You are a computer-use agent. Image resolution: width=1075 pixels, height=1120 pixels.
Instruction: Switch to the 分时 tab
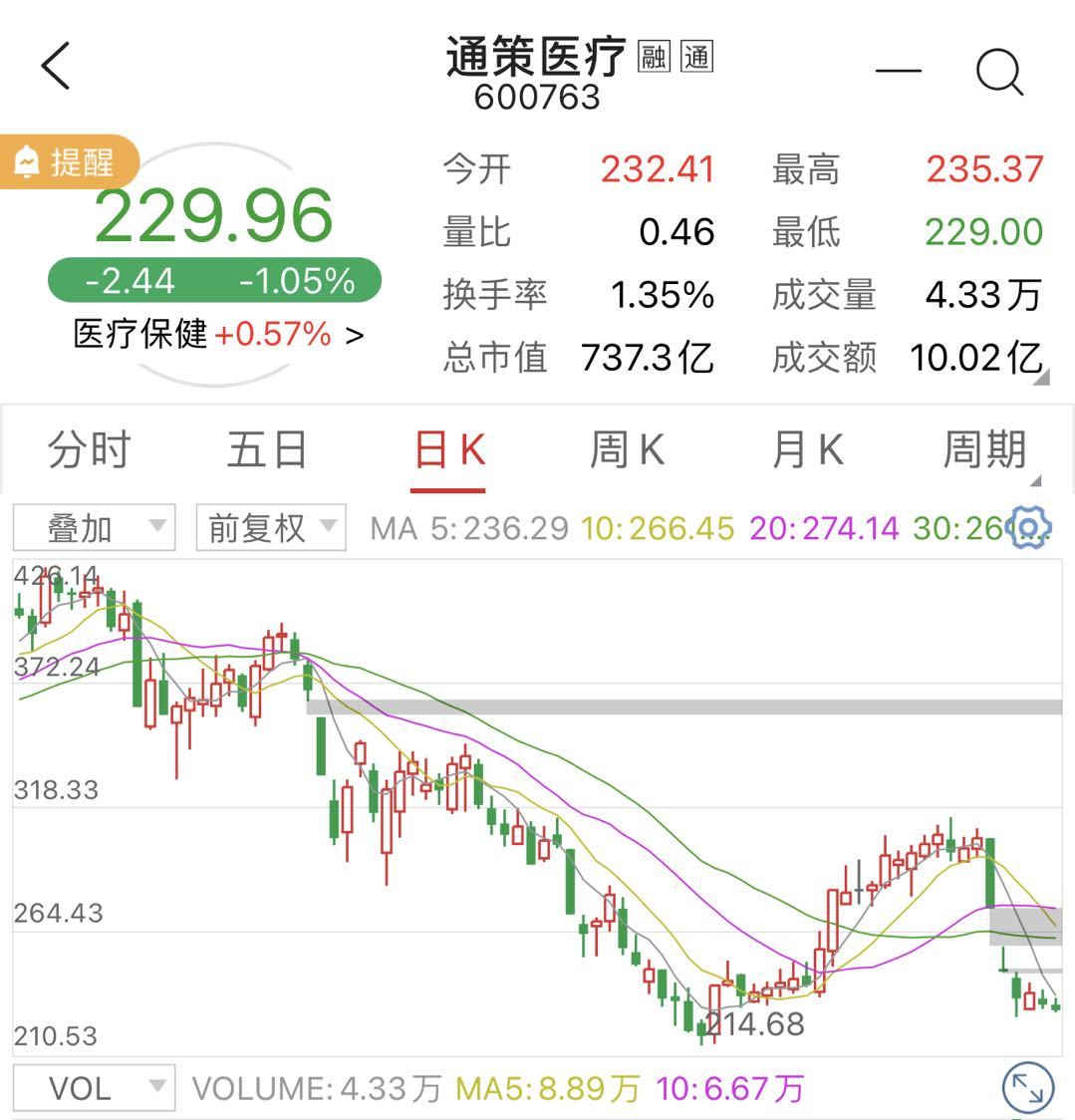pos(89,450)
